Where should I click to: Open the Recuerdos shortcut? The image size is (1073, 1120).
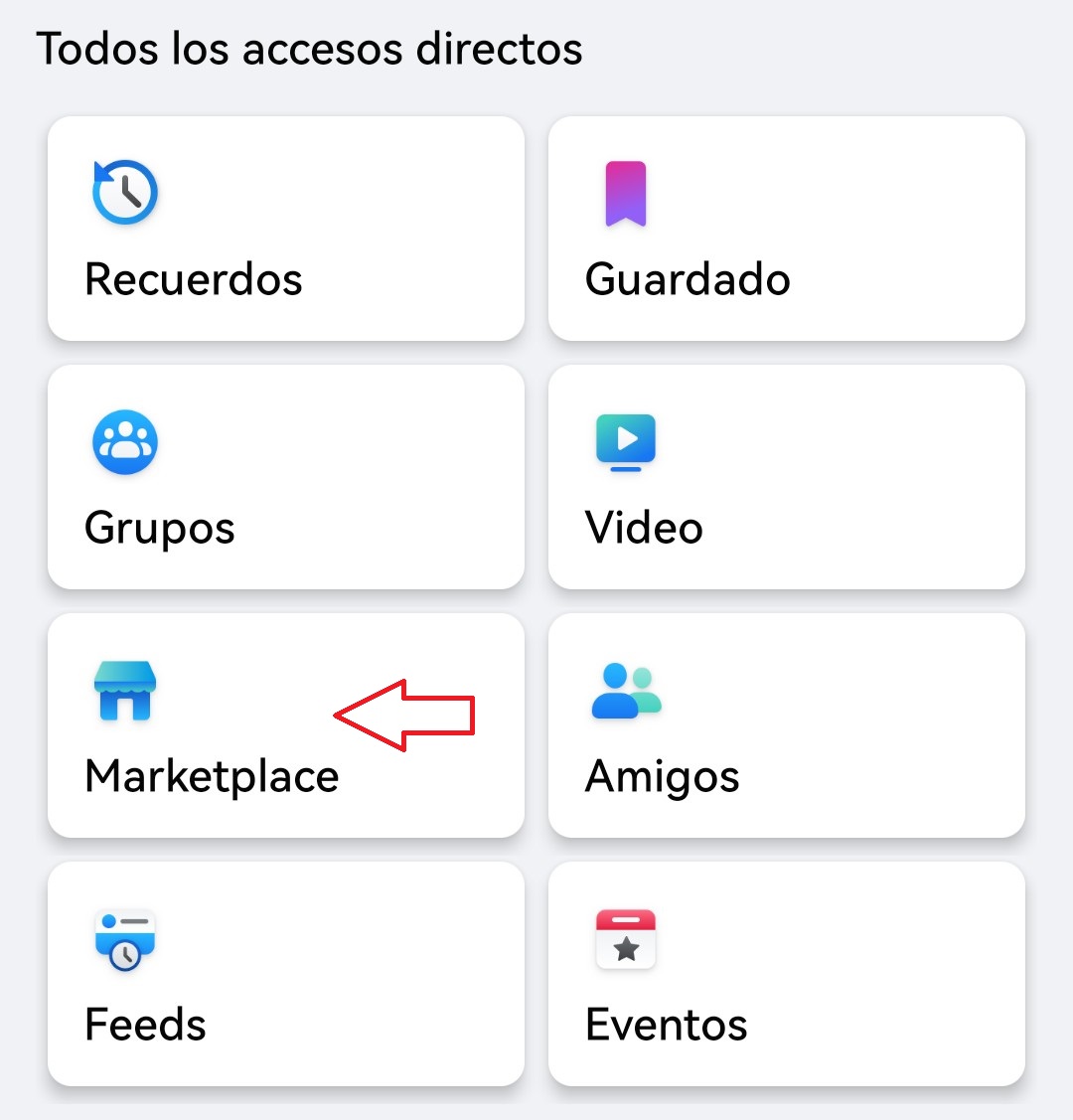pos(285,229)
